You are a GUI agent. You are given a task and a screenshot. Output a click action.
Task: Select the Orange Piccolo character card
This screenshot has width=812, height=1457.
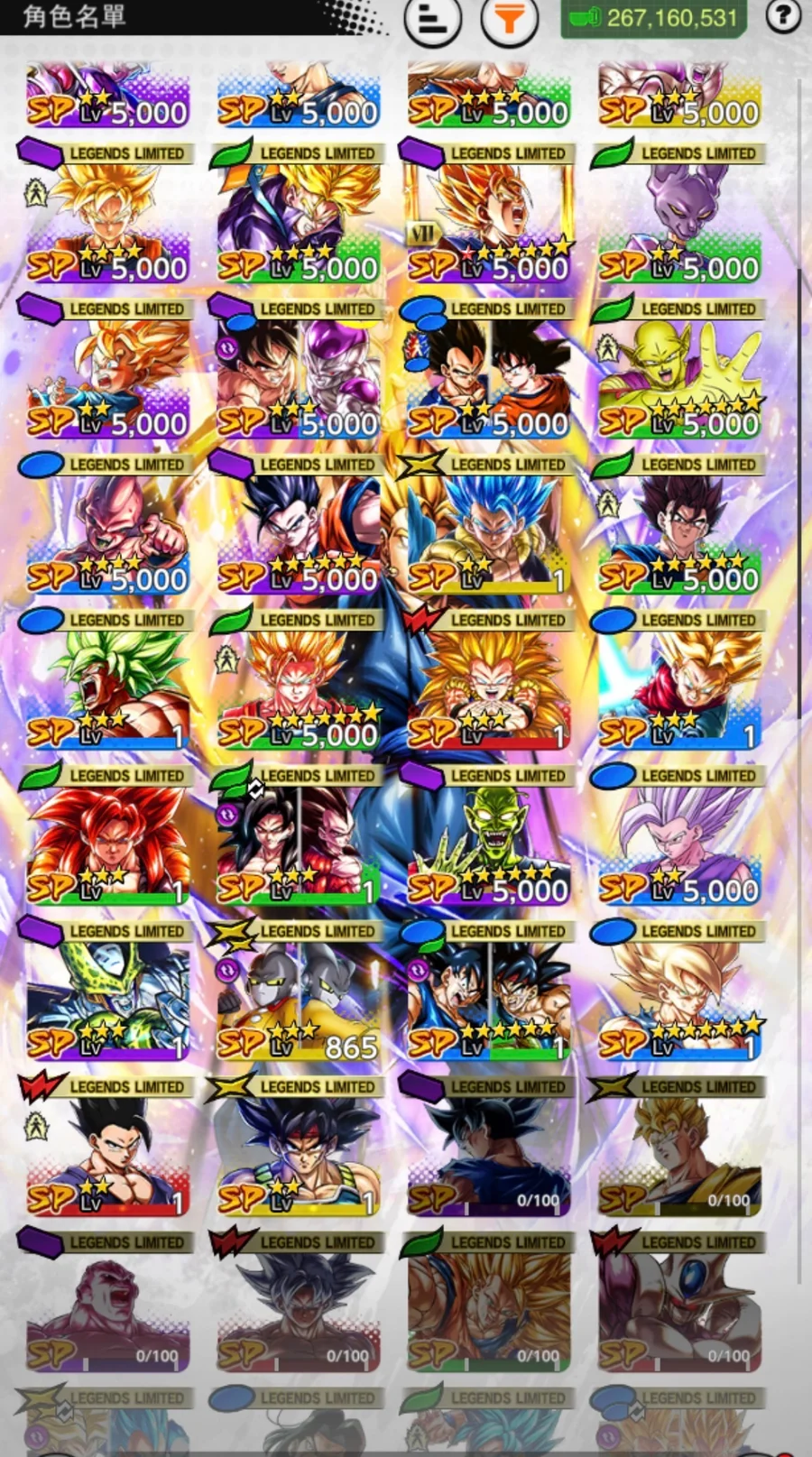(x=679, y=377)
